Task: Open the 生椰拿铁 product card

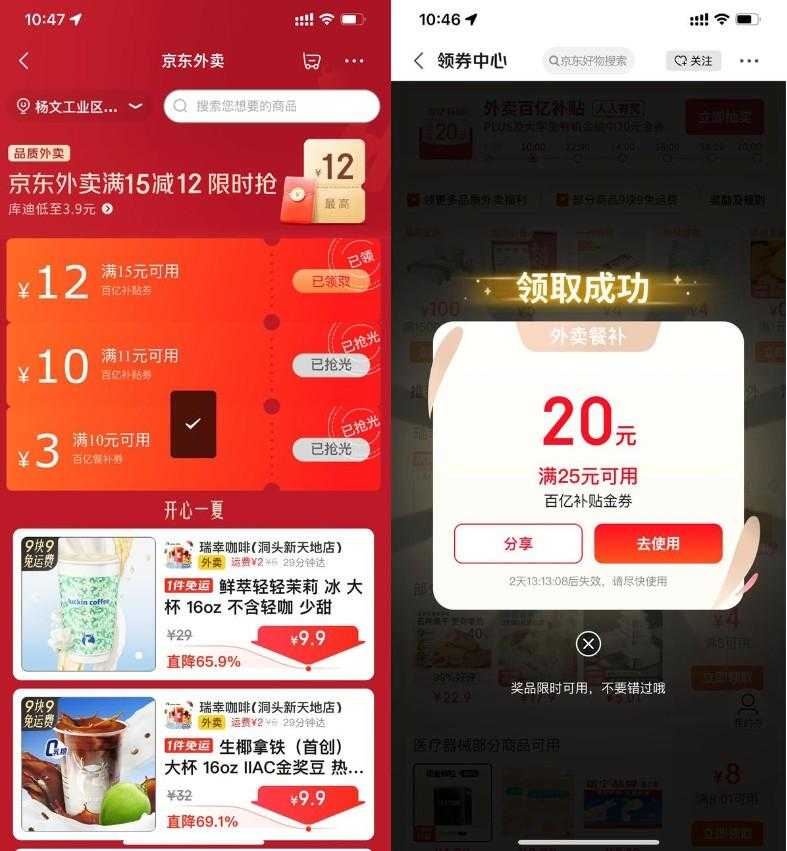Action: tap(194, 763)
